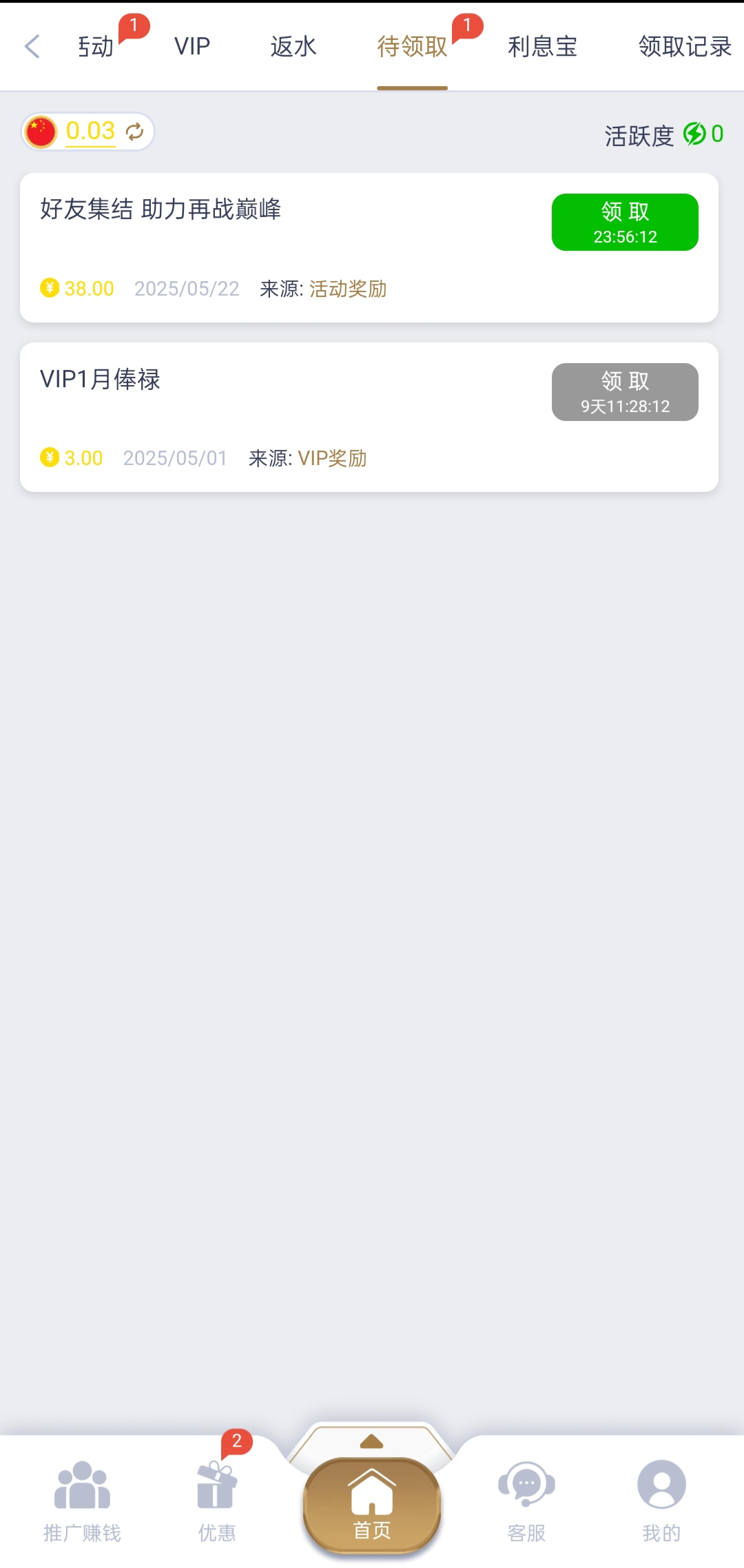
Task: Switch to the VIP tab
Action: click(192, 47)
